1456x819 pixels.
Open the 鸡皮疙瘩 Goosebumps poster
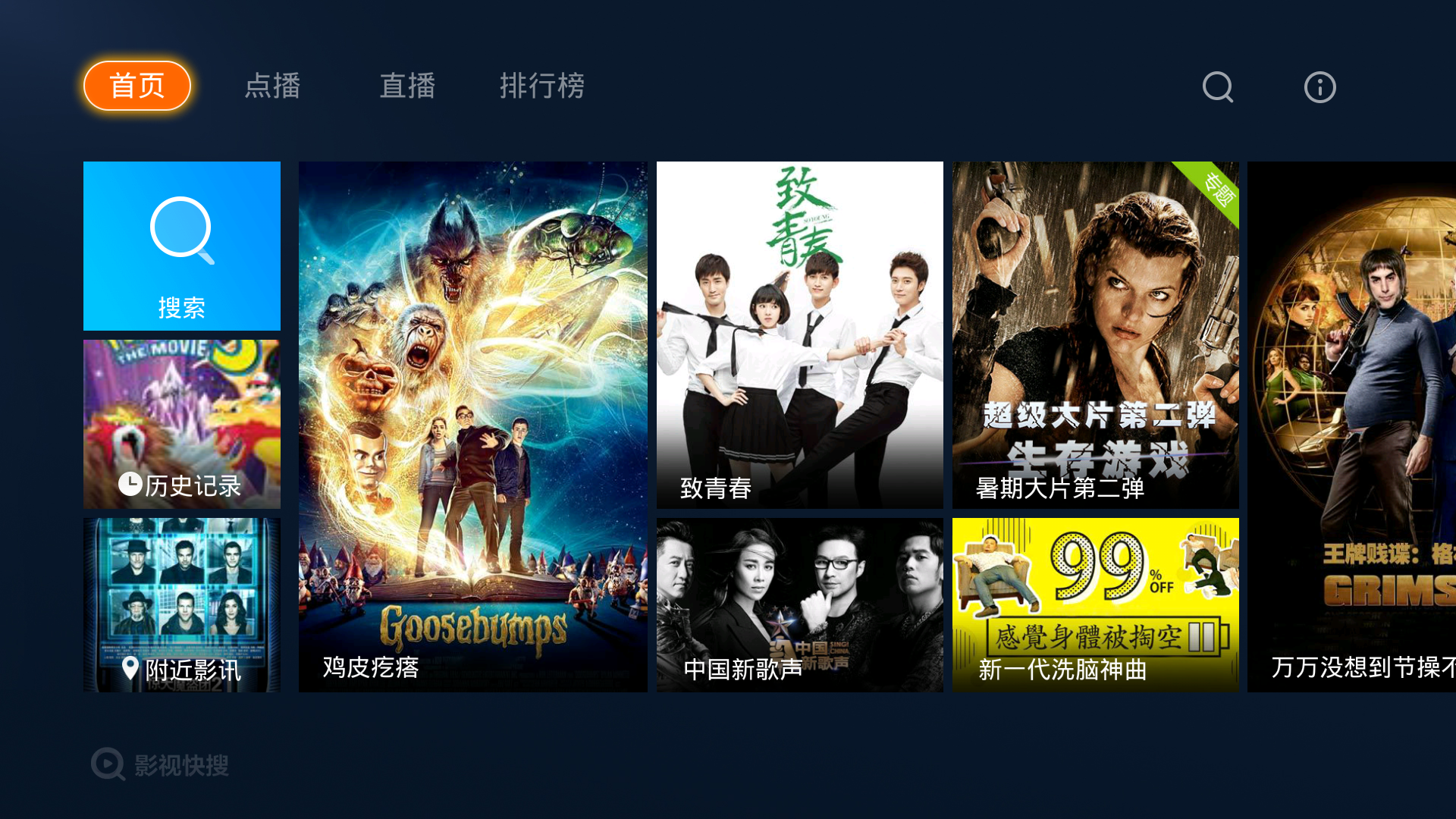(x=472, y=426)
